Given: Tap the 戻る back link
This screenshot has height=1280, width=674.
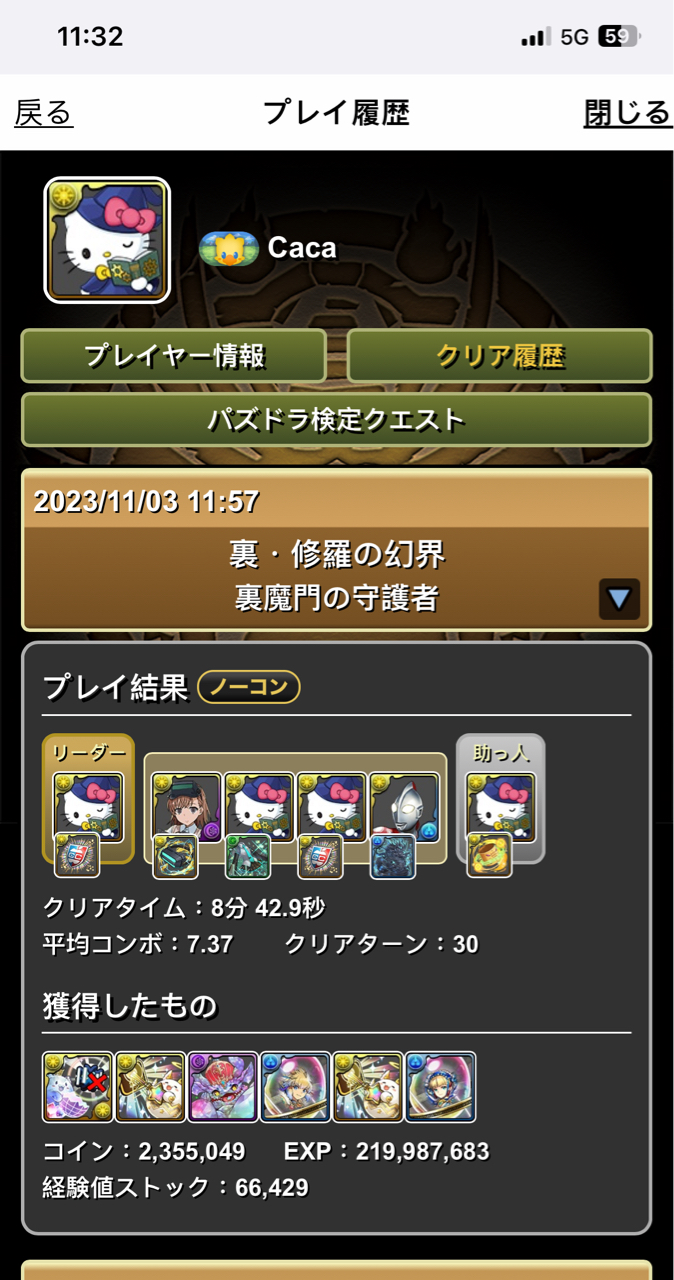Looking at the screenshot, I should [x=44, y=113].
